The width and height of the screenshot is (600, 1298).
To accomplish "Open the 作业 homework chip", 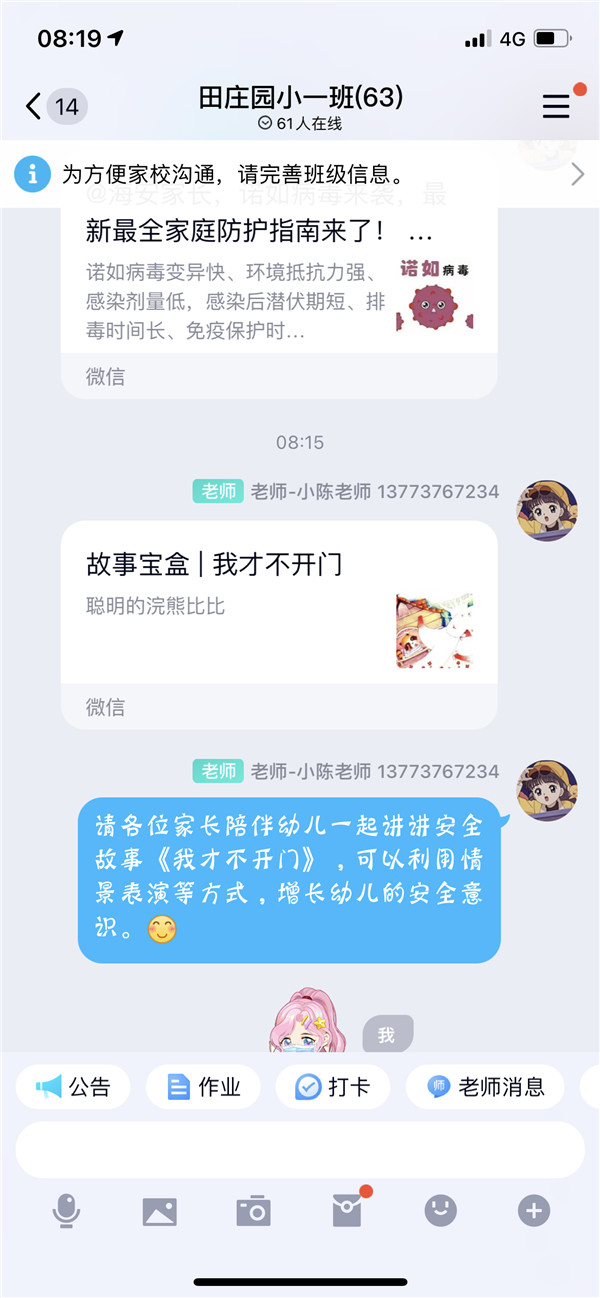I will 203,1087.
